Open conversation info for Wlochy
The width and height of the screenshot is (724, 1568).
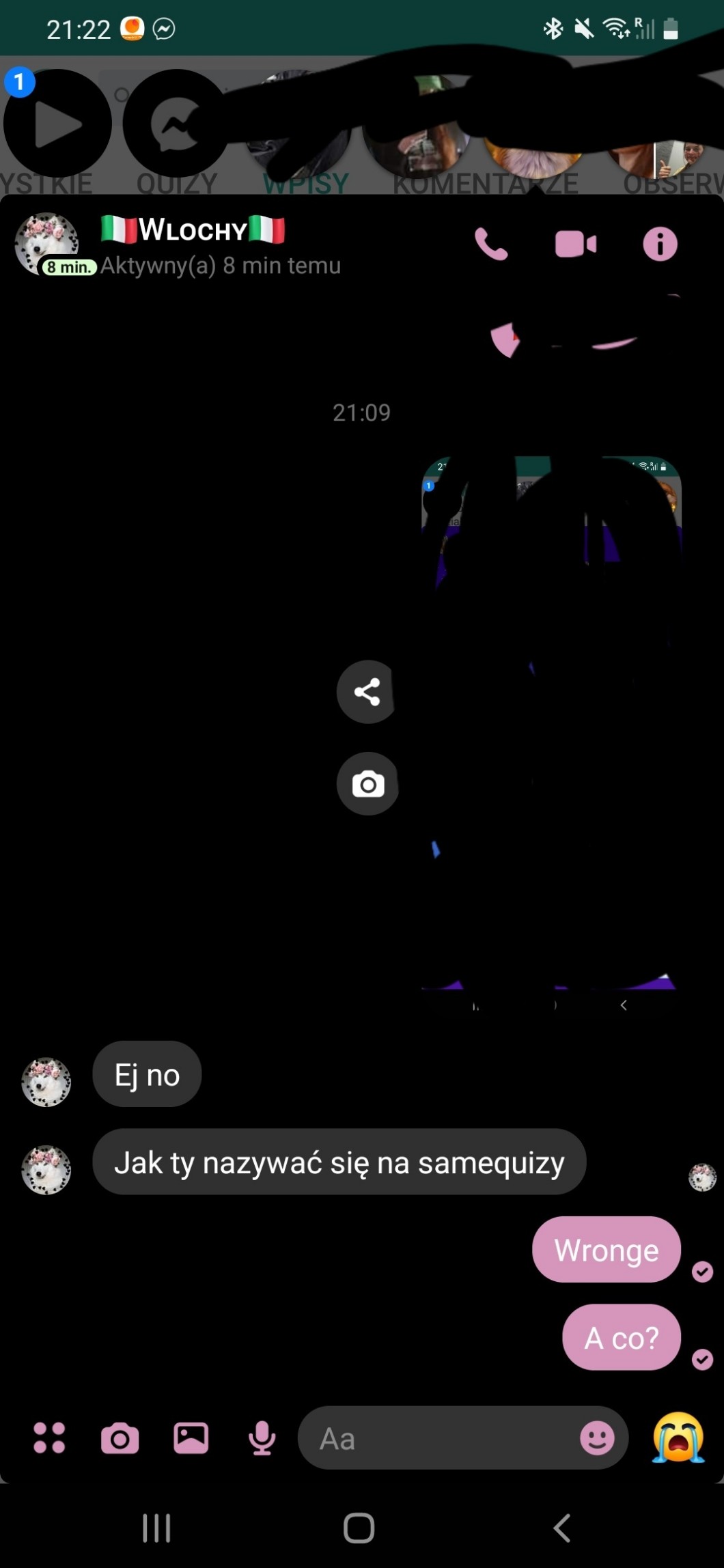point(660,244)
